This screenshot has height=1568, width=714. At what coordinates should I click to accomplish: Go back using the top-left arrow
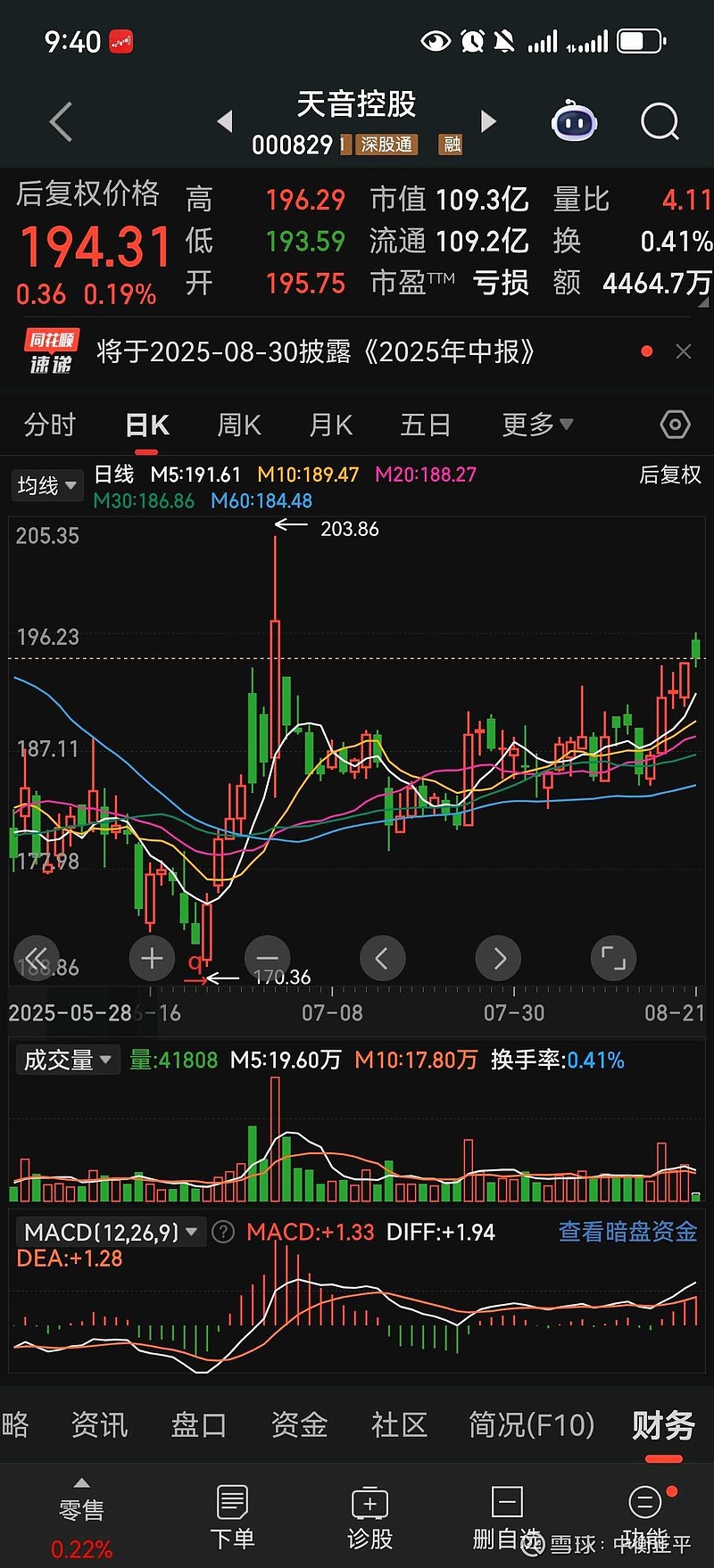pos(61,122)
